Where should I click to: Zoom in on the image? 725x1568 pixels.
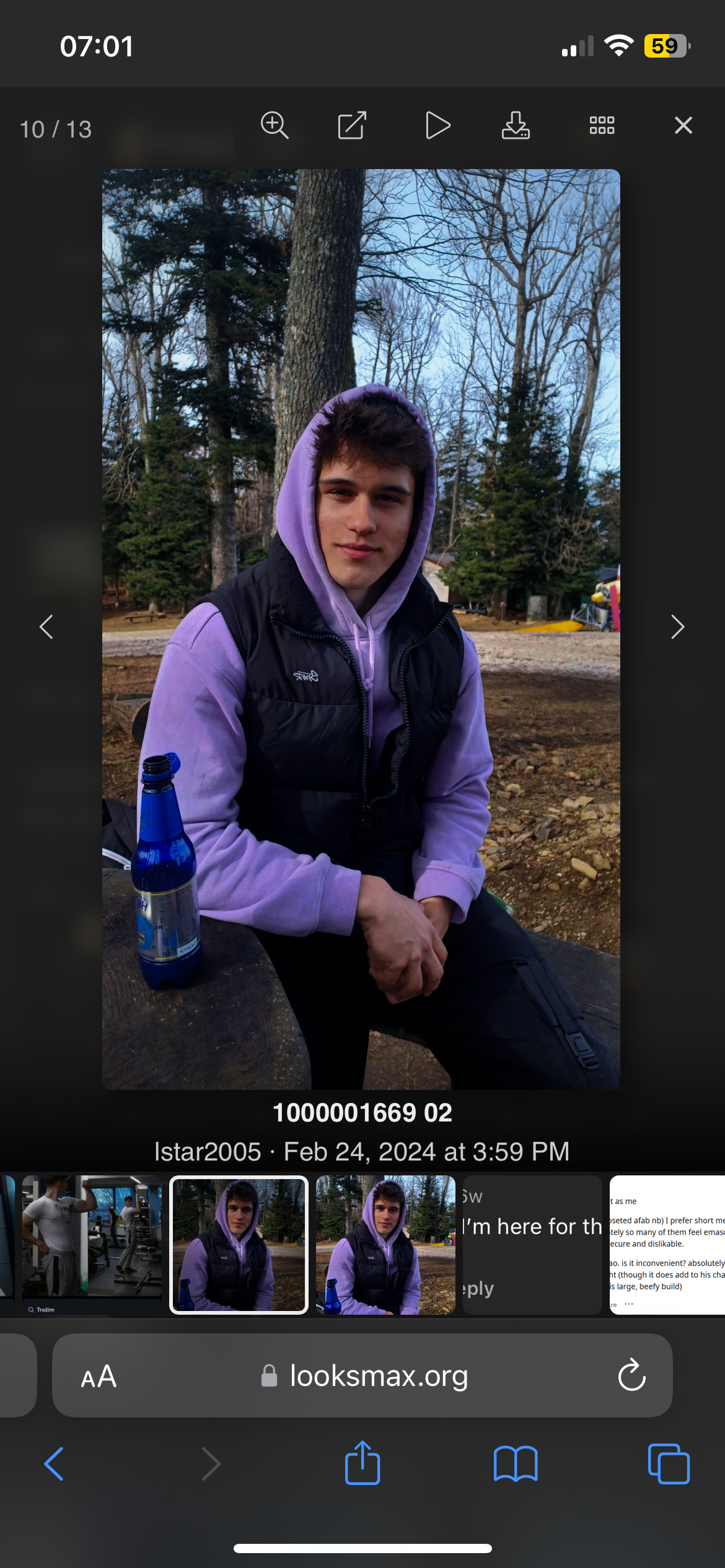click(275, 126)
